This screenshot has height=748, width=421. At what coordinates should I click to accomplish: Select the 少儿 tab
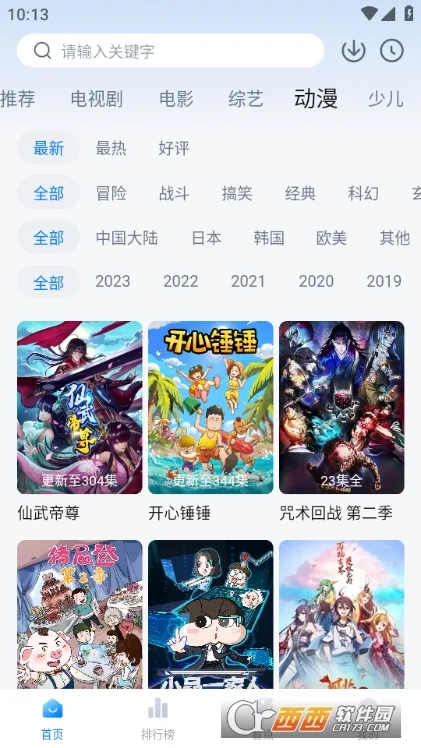tap(386, 99)
